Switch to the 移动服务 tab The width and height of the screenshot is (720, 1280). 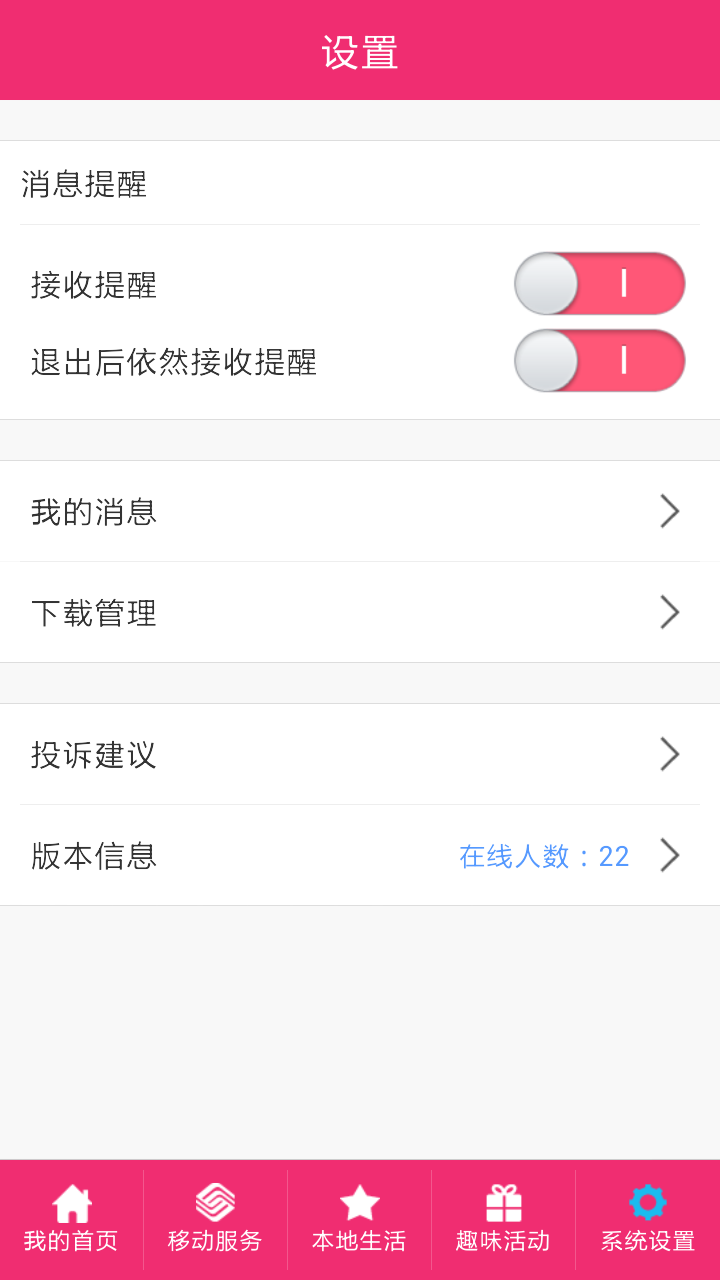215,1220
